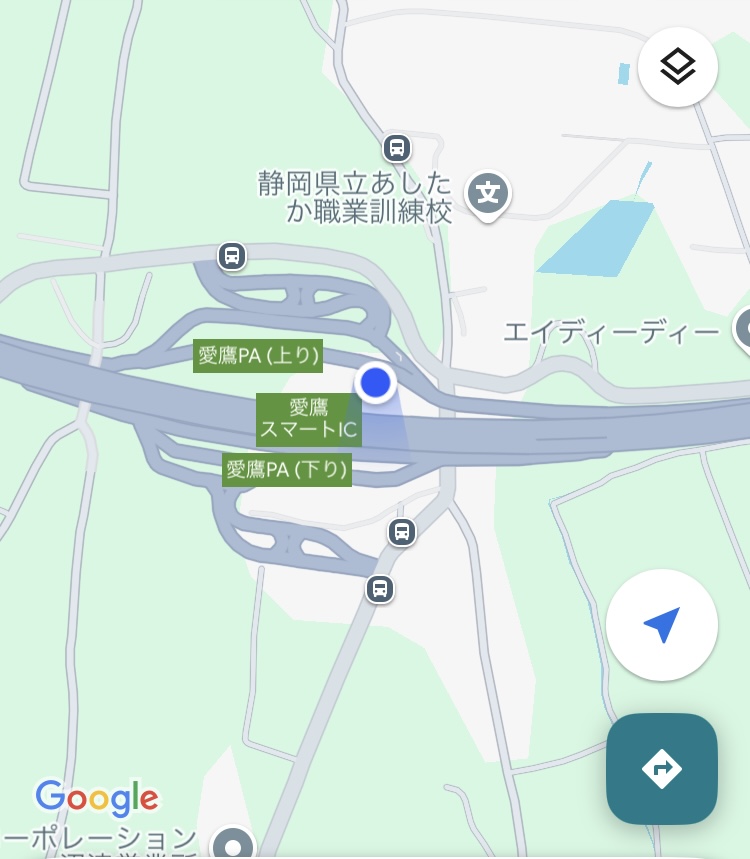Viewport: 750px width, 859px height.
Task: Select the 静岡県立あしたか職業訓練校 school marker
Action: [x=488, y=191]
